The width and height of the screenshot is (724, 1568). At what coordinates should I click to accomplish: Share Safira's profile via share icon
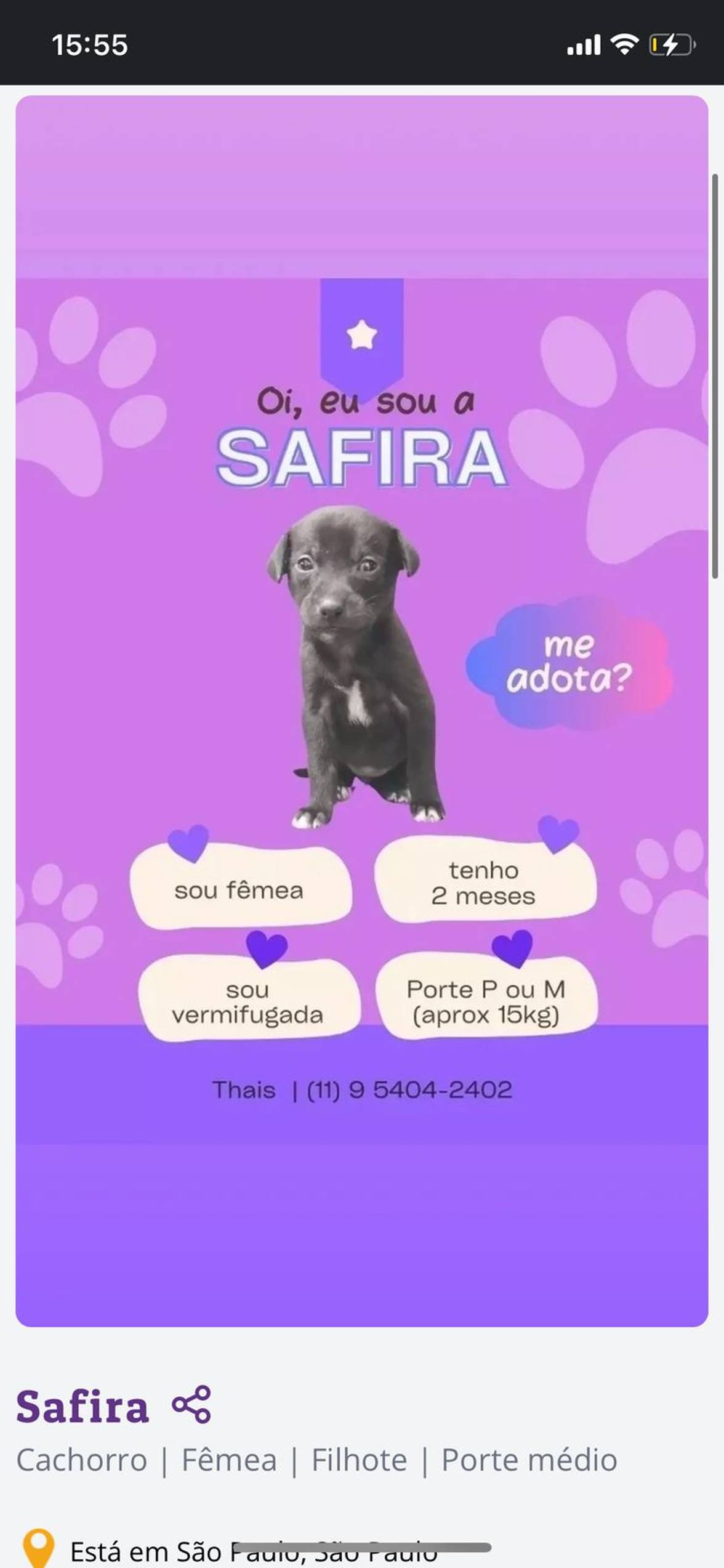(191, 1405)
